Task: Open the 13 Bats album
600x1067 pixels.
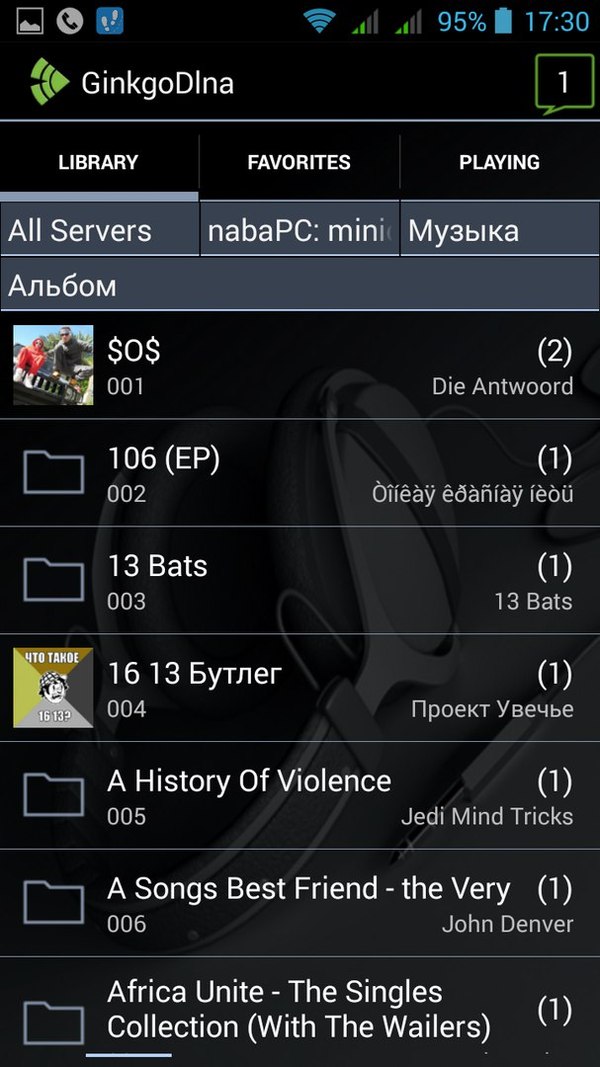Action: [x=300, y=582]
